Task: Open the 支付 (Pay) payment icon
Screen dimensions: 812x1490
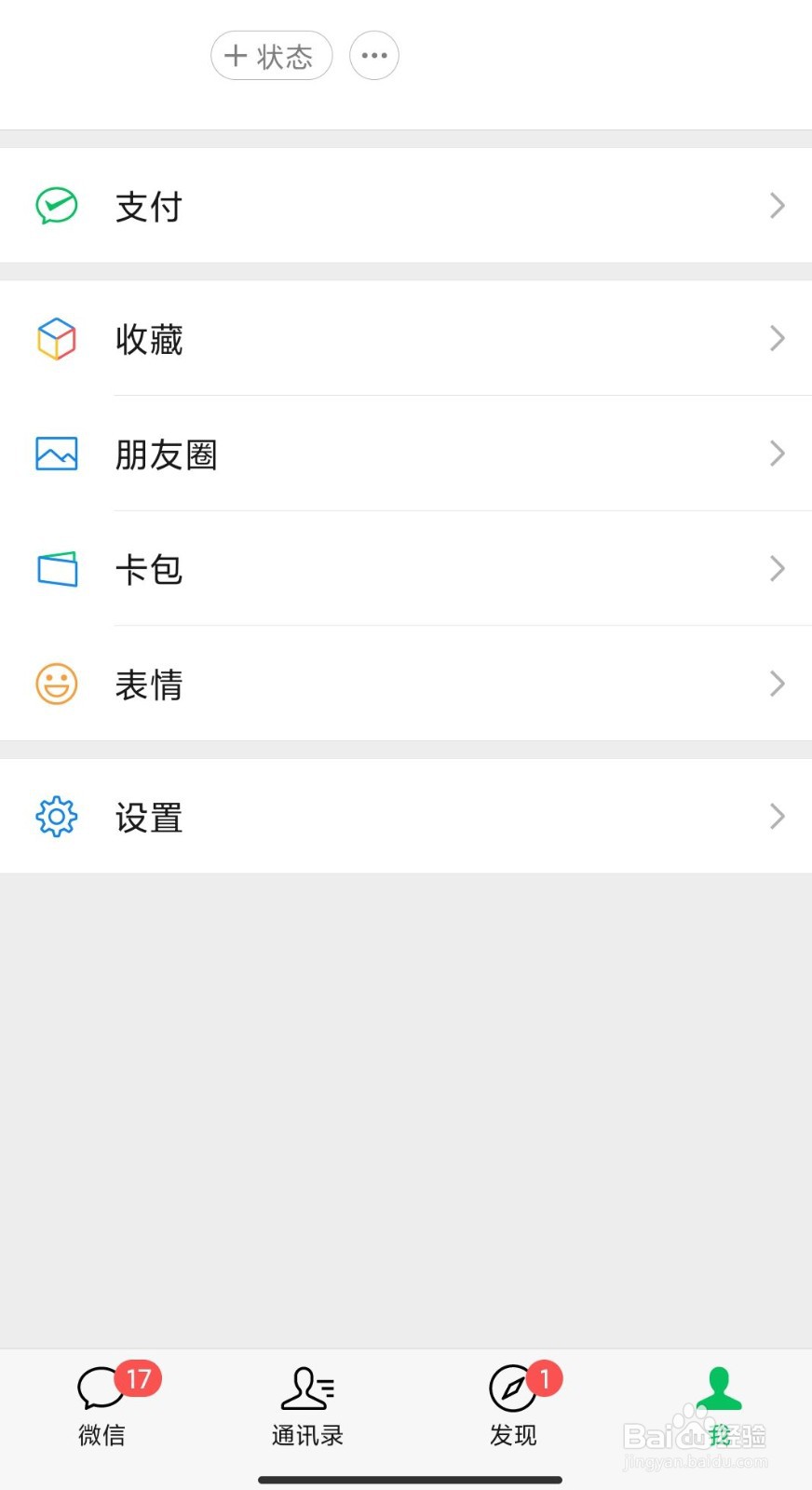Action: click(55, 206)
